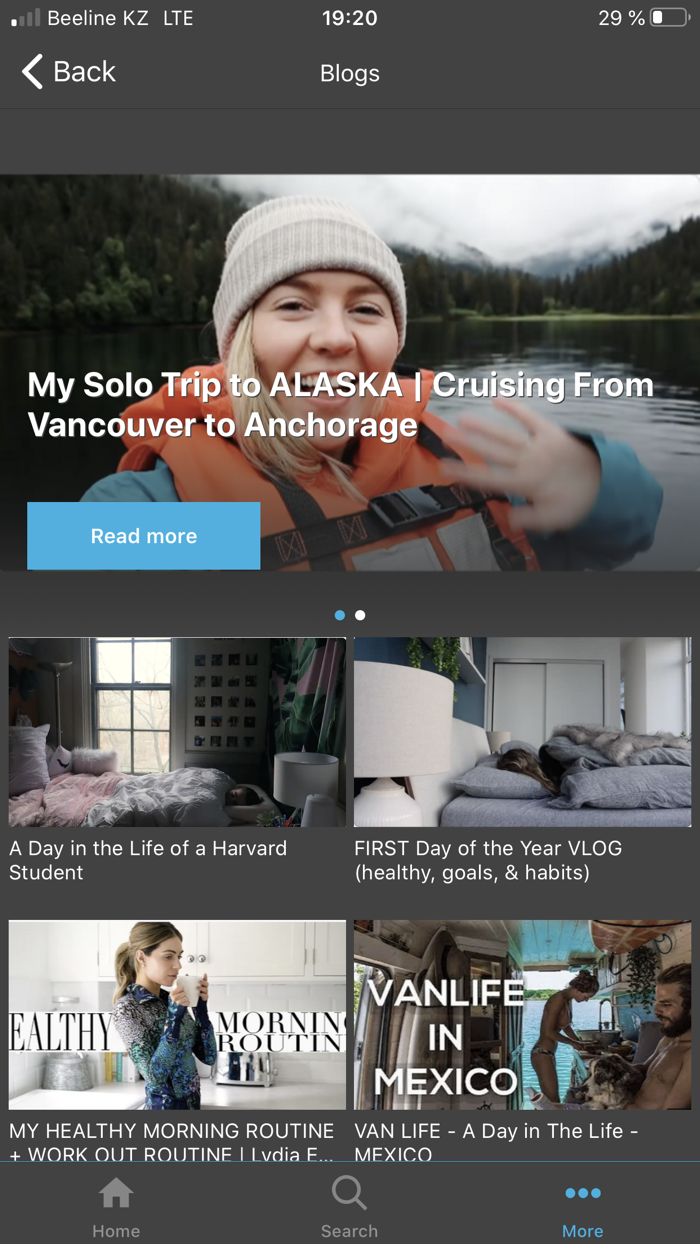Image resolution: width=700 pixels, height=1244 pixels.
Task: Open the More tab
Action: [x=583, y=1205]
